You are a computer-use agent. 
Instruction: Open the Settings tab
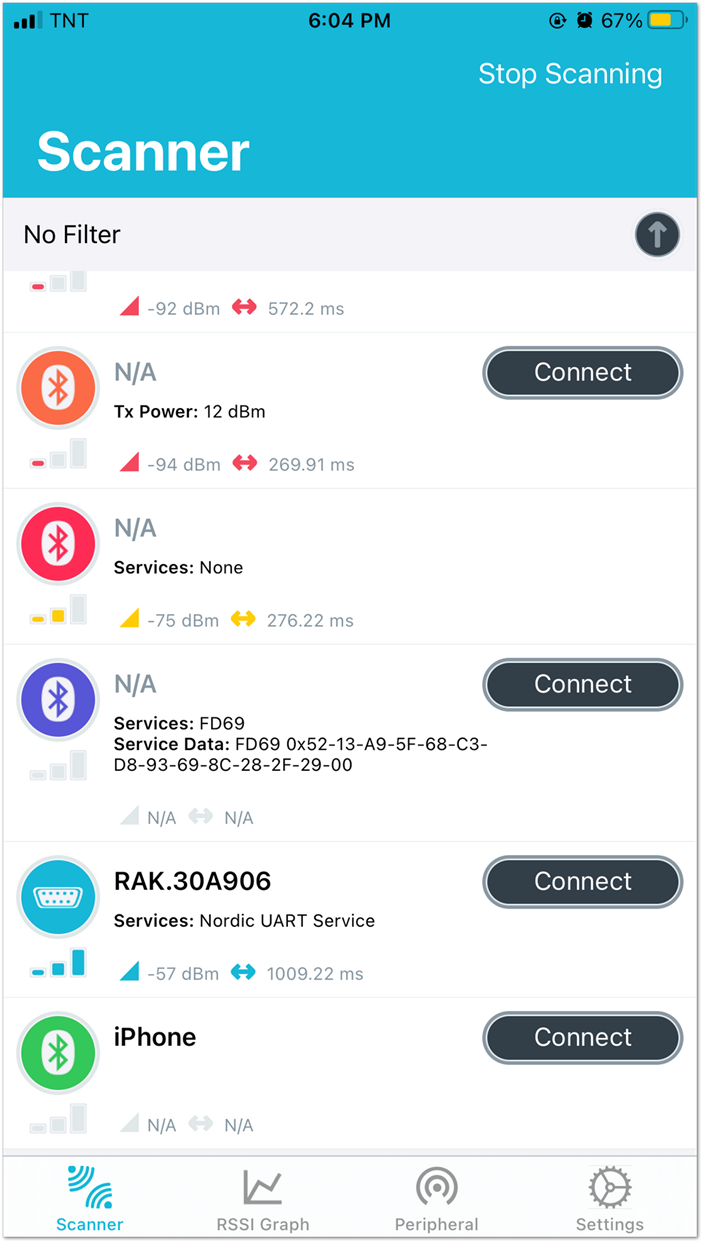coord(610,1200)
